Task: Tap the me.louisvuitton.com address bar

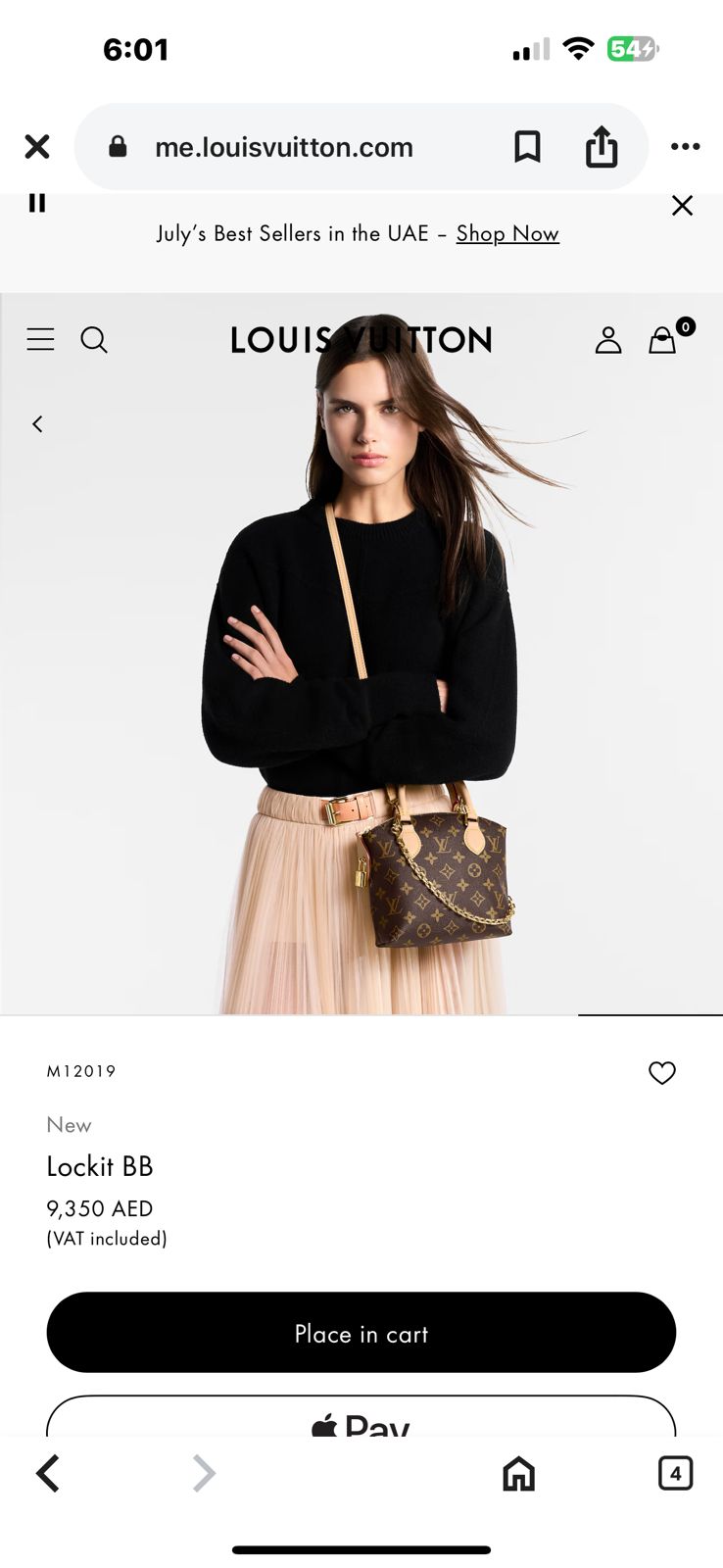Action: tap(284, 147)
